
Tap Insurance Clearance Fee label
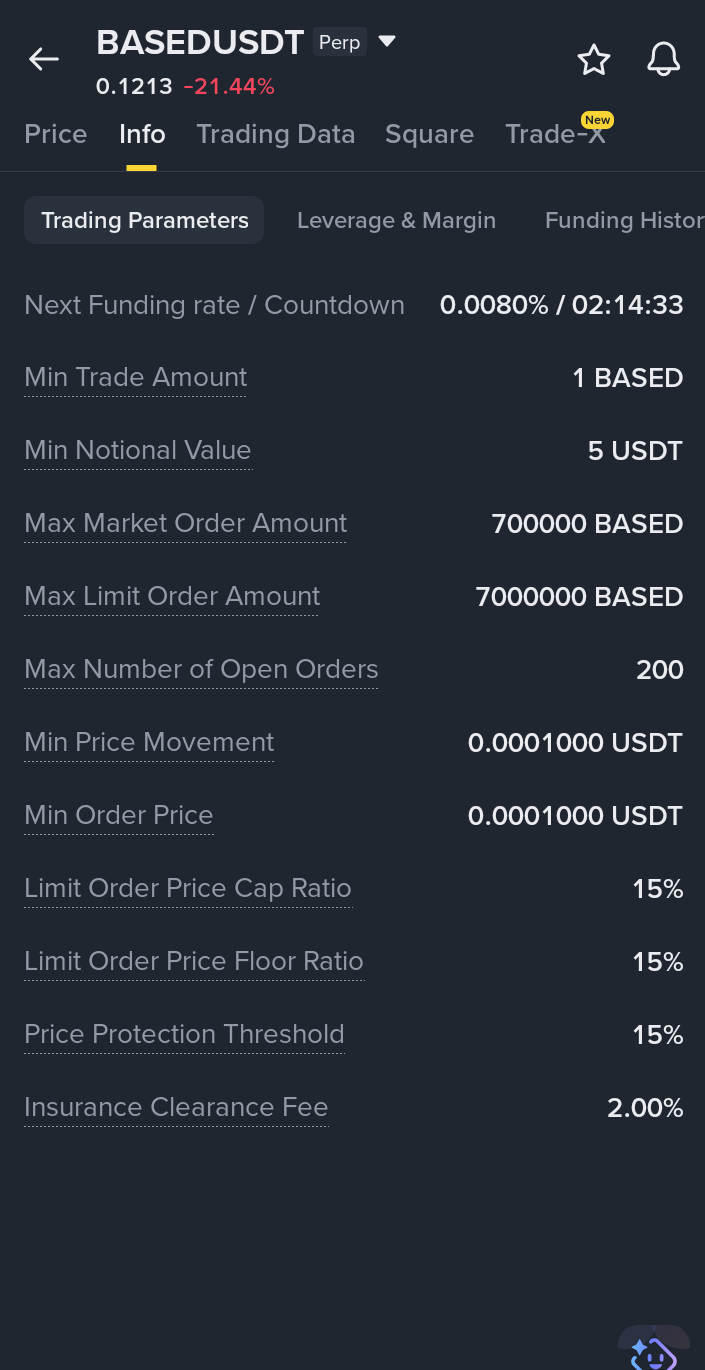(176, 1108)
